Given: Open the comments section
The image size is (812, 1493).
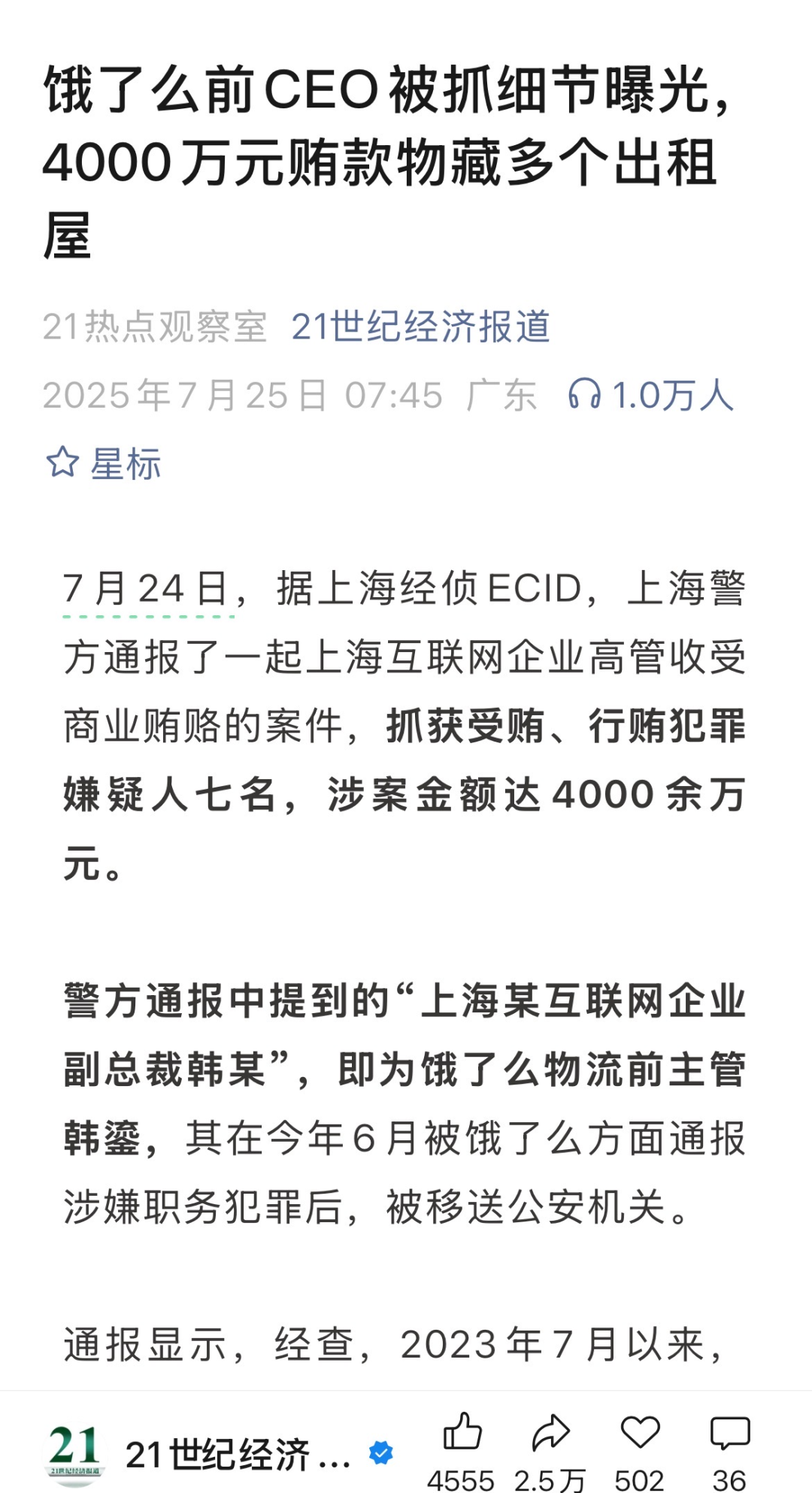Looking at the screenshot, I should [x=729, y=1432].
